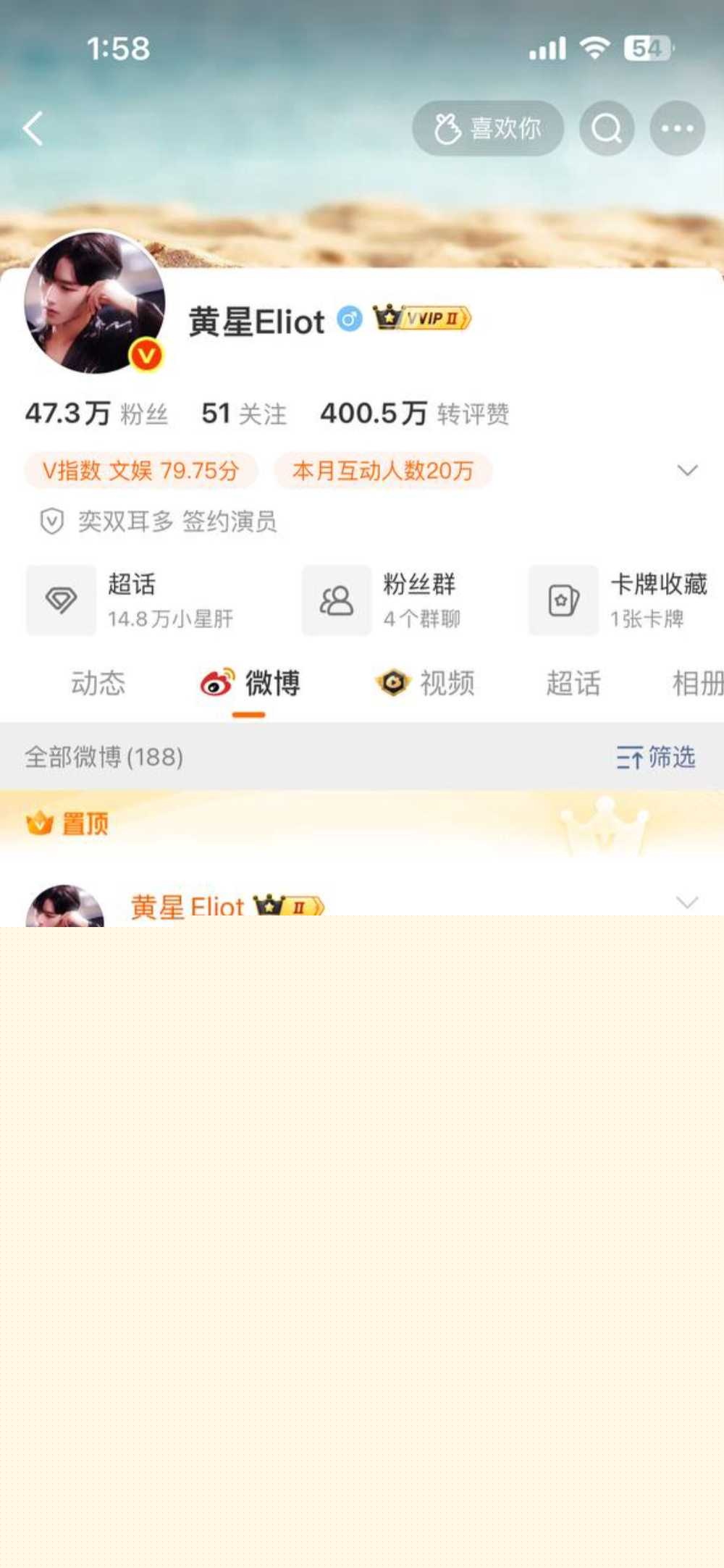
Task: Go back using the top-left arrow
Action: point(33,129)
